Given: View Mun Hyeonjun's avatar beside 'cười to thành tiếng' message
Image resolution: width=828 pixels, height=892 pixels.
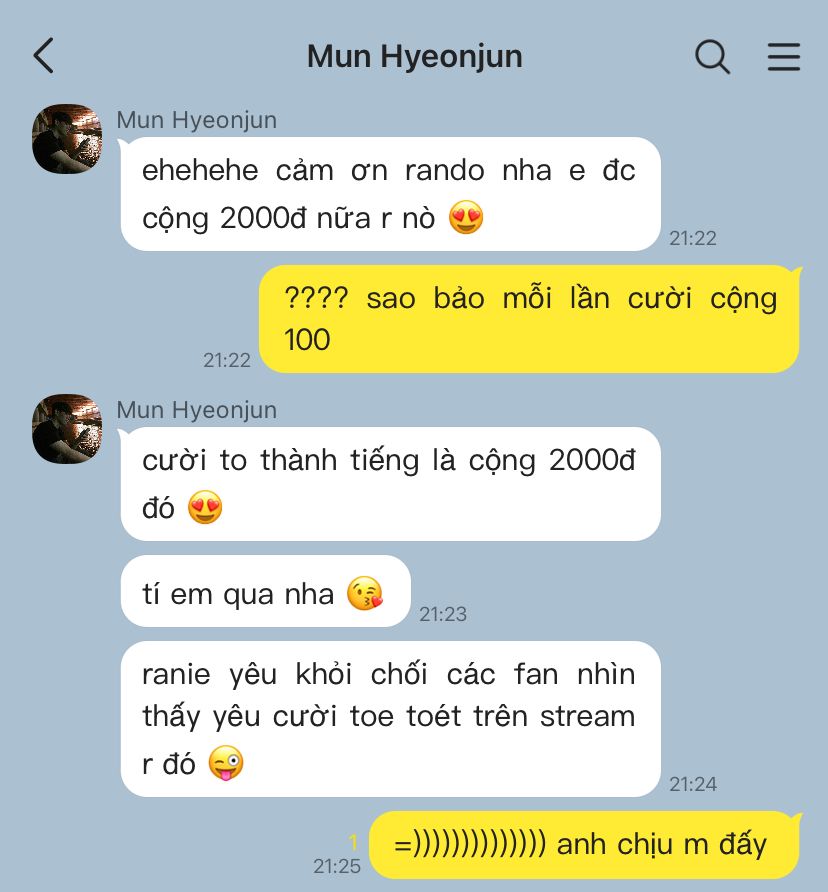Looking at the screenshot, I should point(67,429).
